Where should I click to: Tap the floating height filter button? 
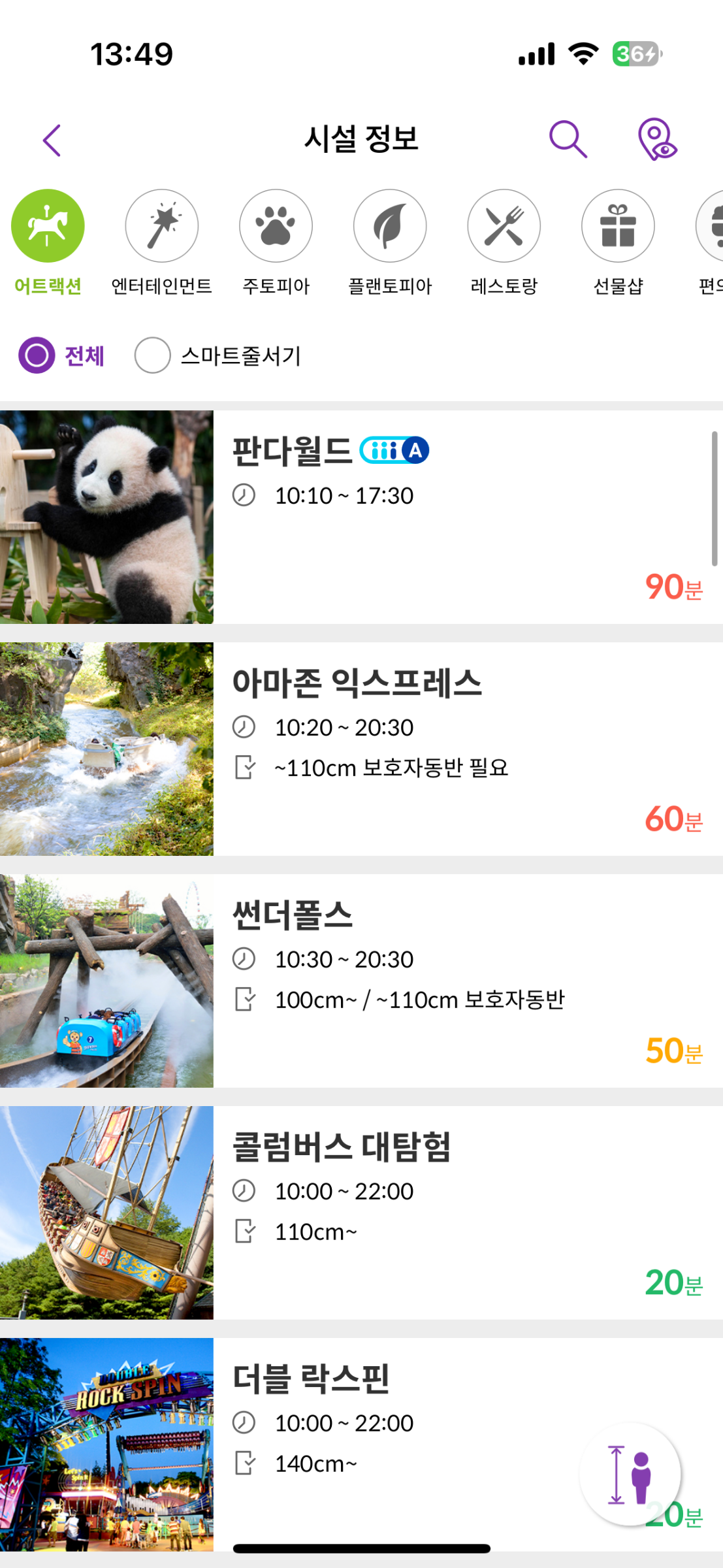[630, 1475]
